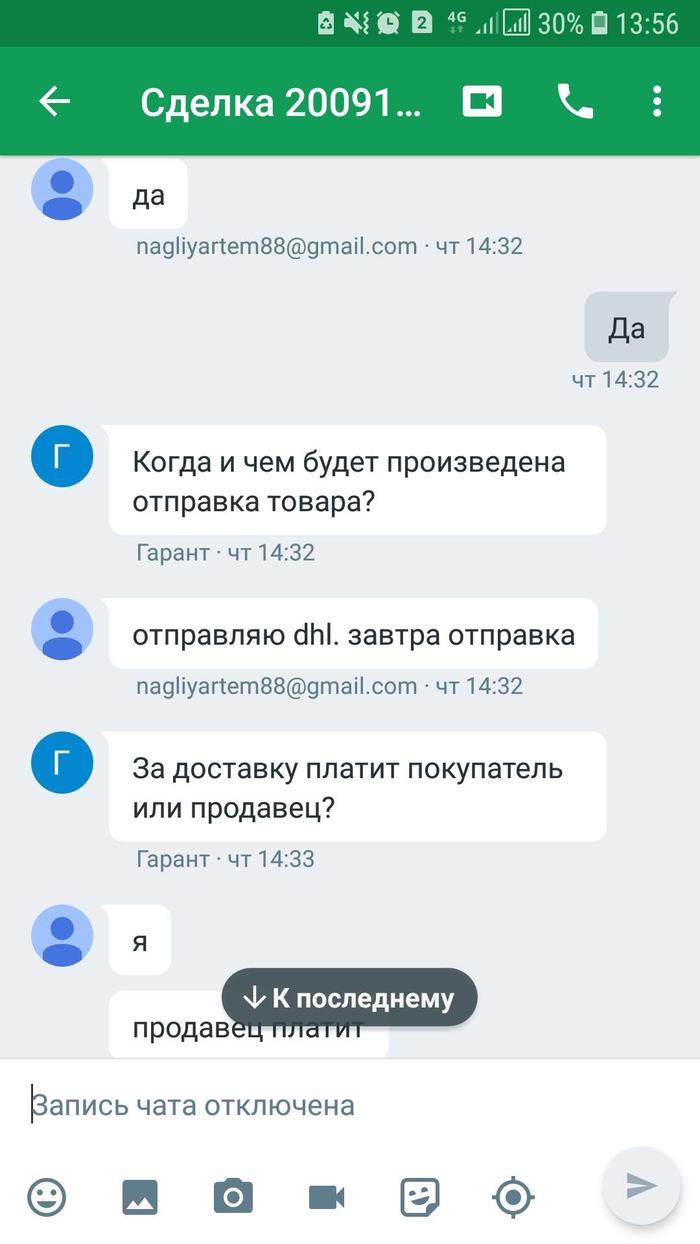Open the sticker picker
The height and width of the screenshot is (1244, 700).
(420, 1196)
